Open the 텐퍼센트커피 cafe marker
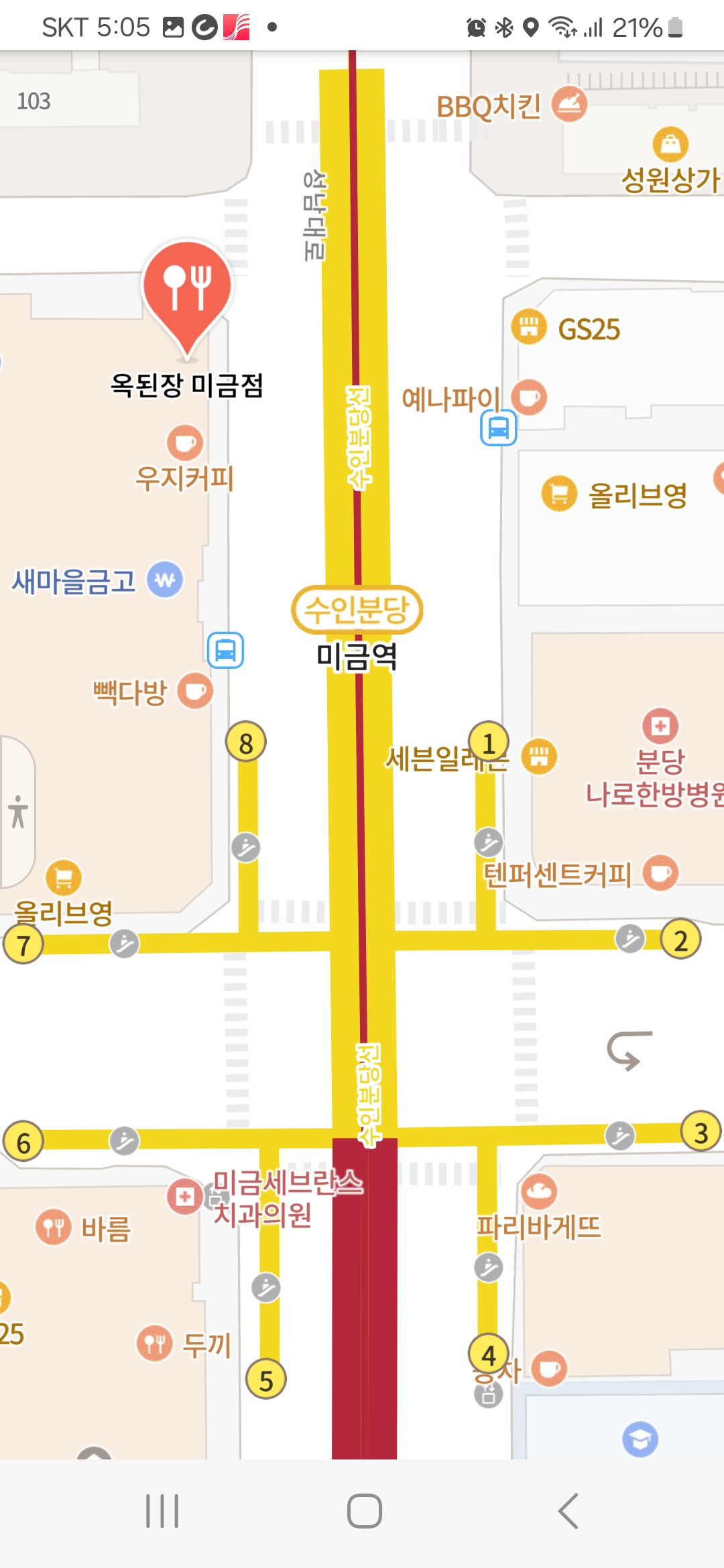724x1568 pixels. click(x=660, y=872)
